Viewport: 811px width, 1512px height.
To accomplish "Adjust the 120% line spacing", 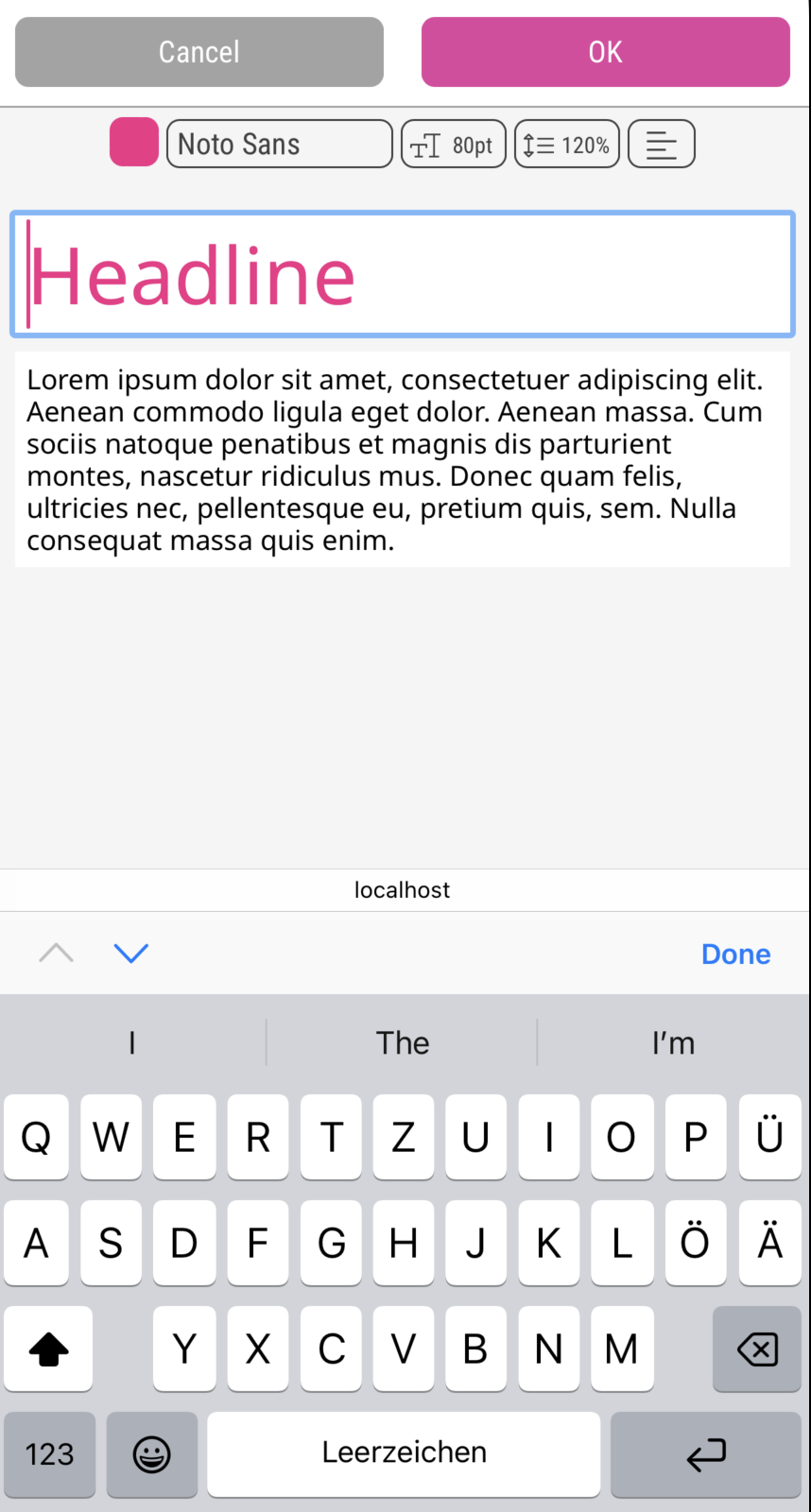I will coord(567,144).
